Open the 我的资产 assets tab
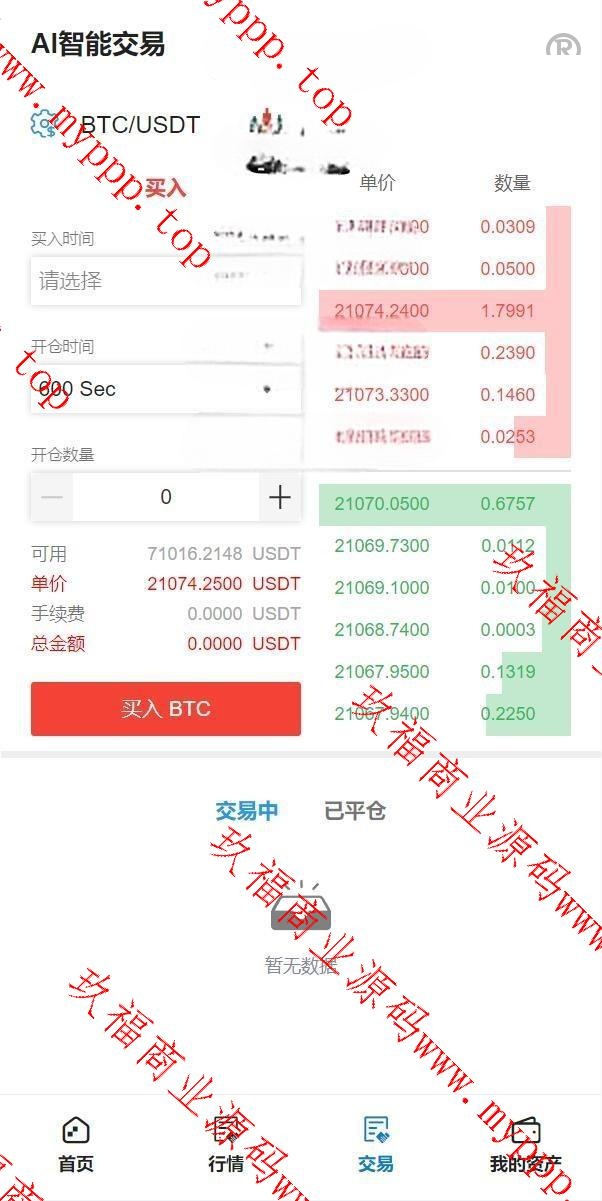602x1201 pixels. [526, 1145]
